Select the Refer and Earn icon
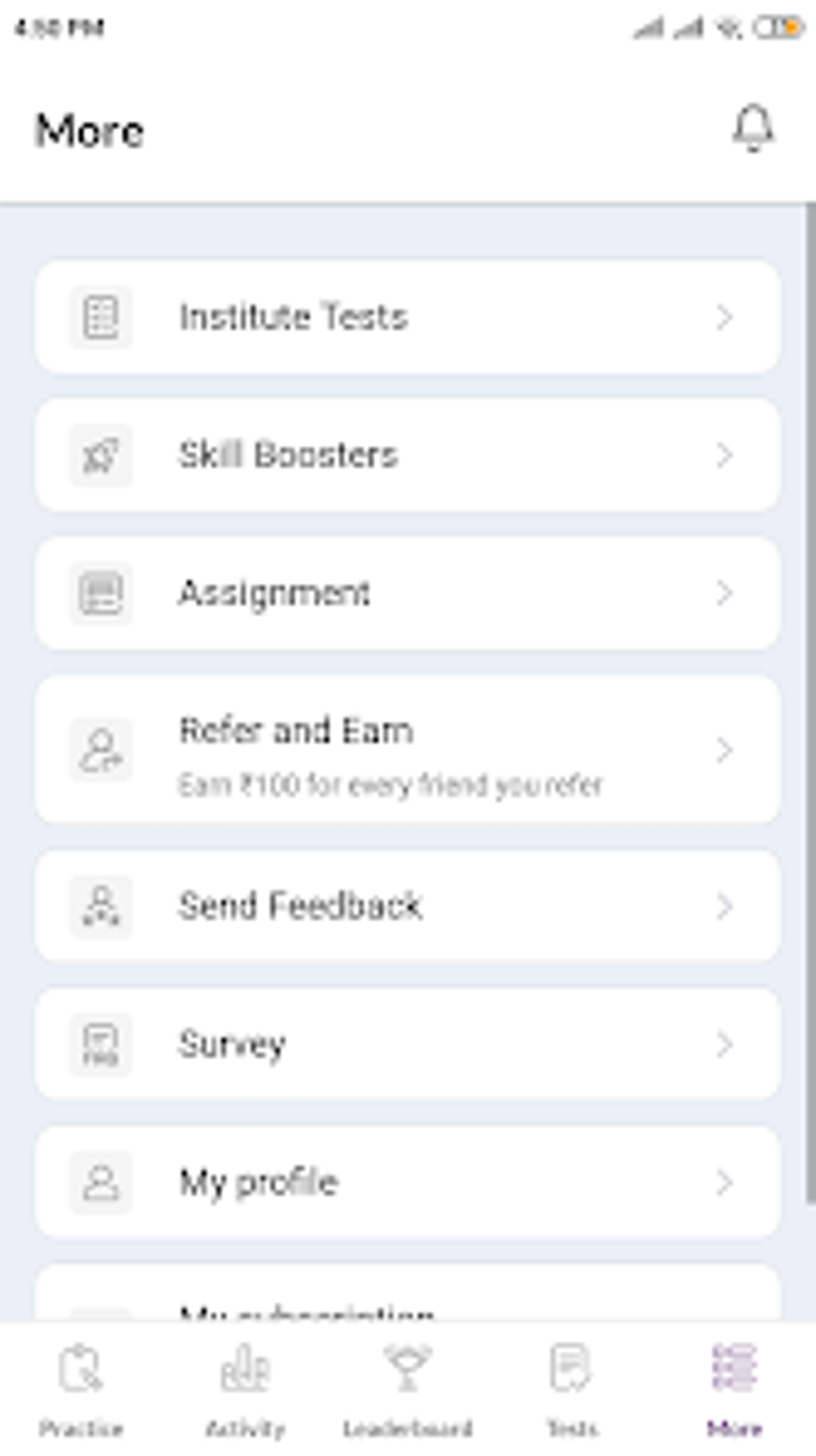816x1456 pixels. point(99,751)
